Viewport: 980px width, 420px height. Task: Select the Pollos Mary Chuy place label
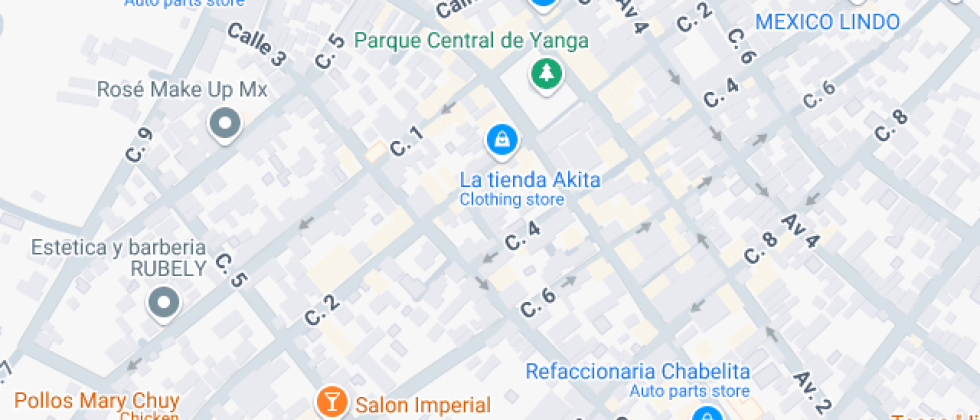(x=96, y=400)
